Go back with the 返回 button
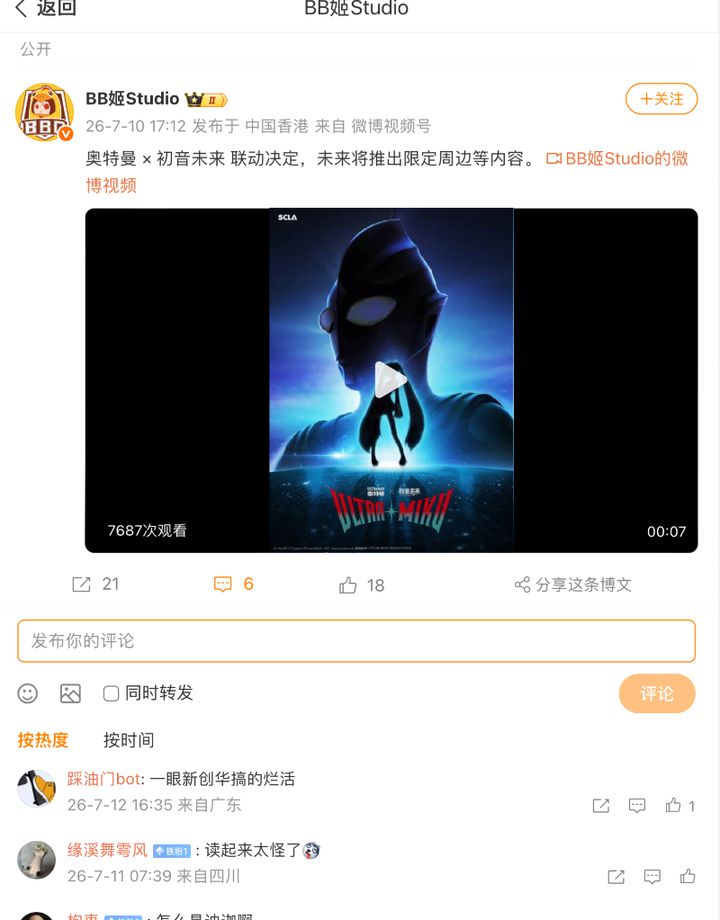Screen dimensions: 720x920 [x=46, y=8]
